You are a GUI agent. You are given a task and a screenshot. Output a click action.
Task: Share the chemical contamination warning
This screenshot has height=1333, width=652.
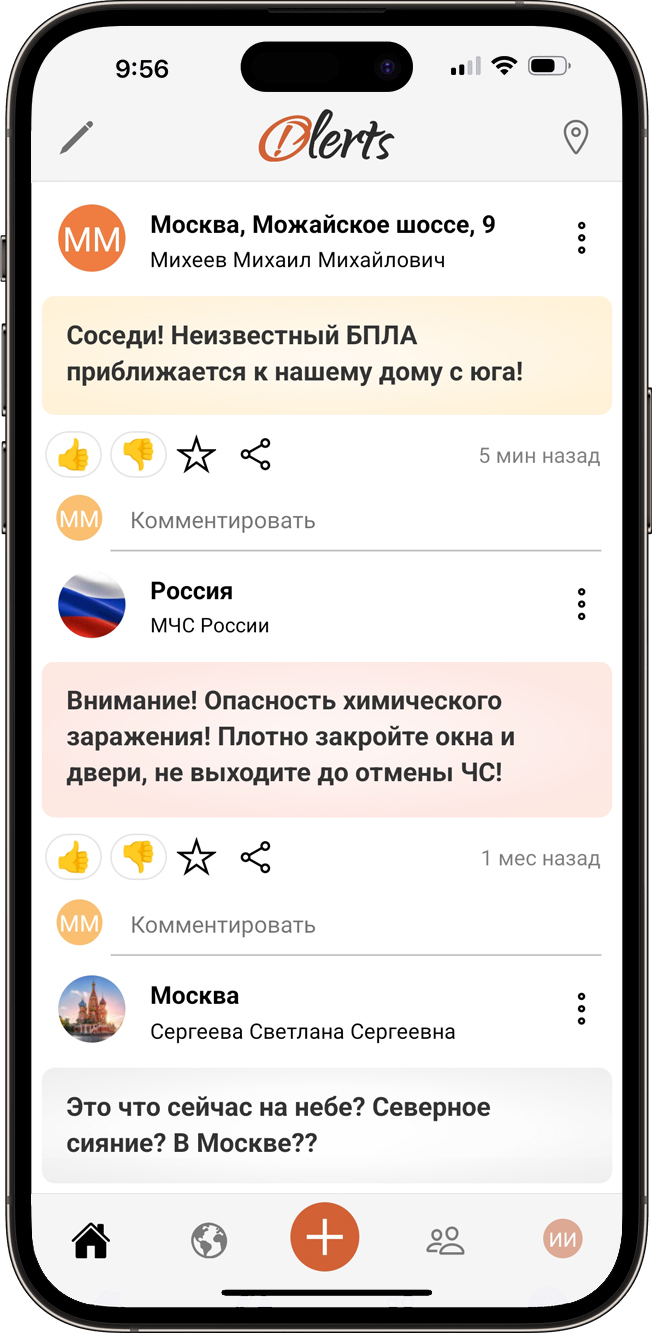[x=256, y=857]
